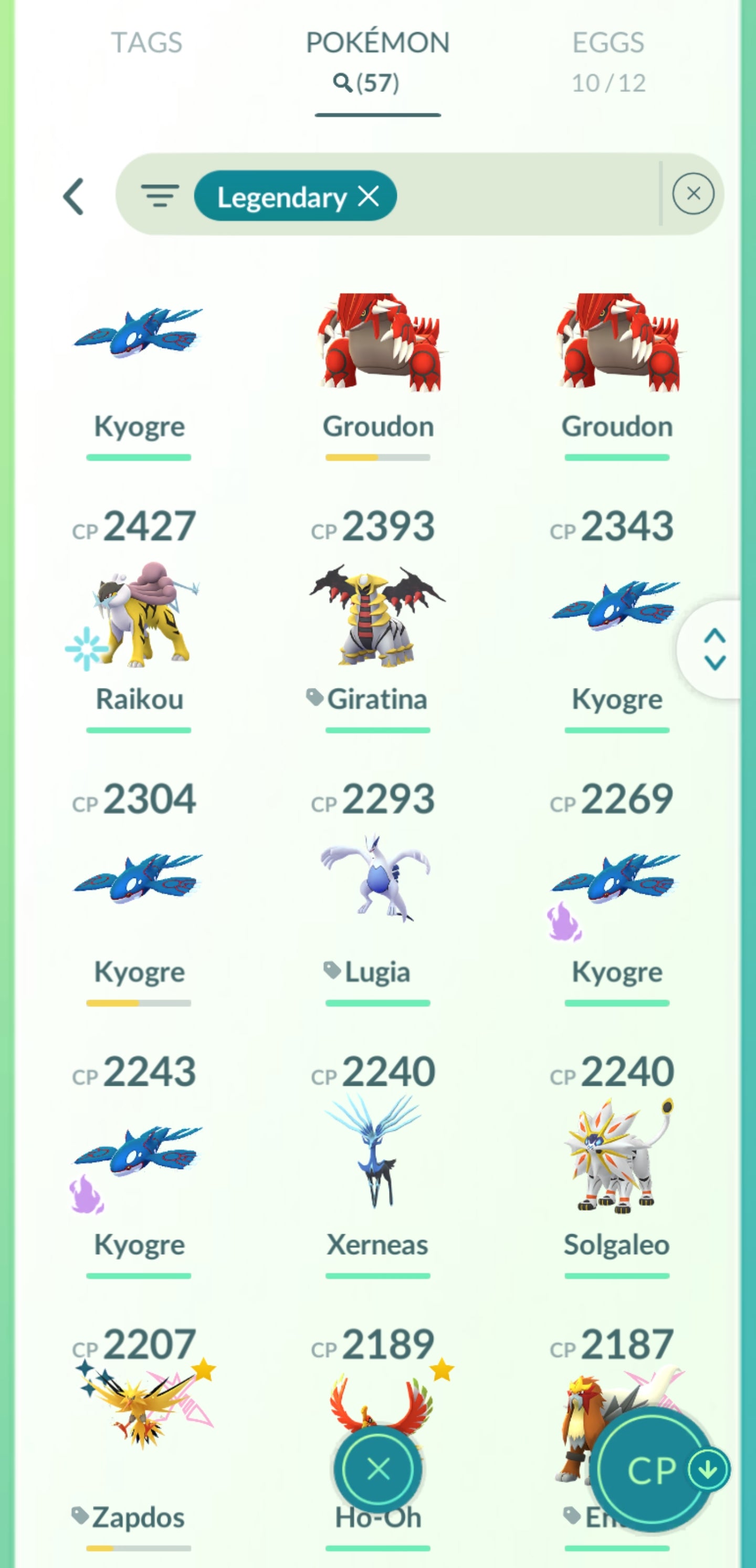Screen dimensions: 756x1568
Task: Clear the search field
Action: (x=692, y=194)
